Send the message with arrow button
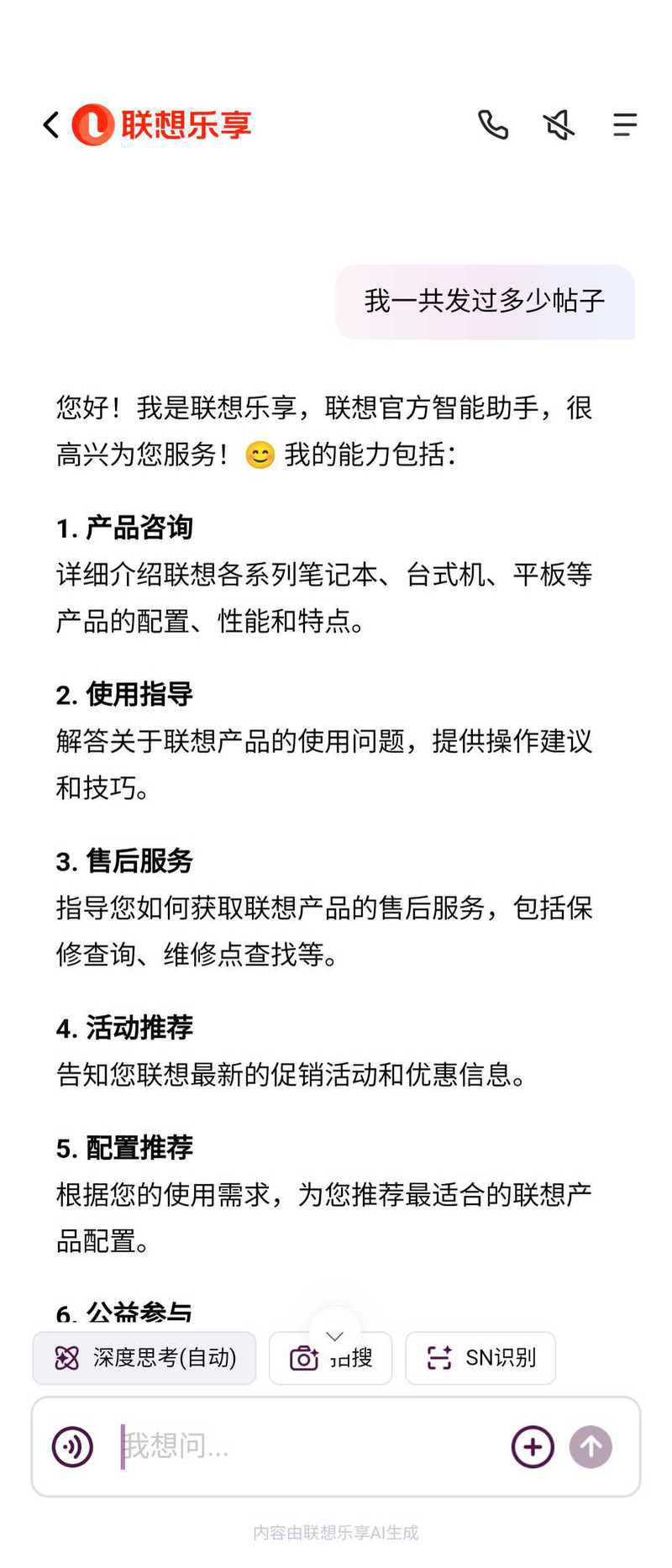 pyautogui.click(x=591, y=1447)
